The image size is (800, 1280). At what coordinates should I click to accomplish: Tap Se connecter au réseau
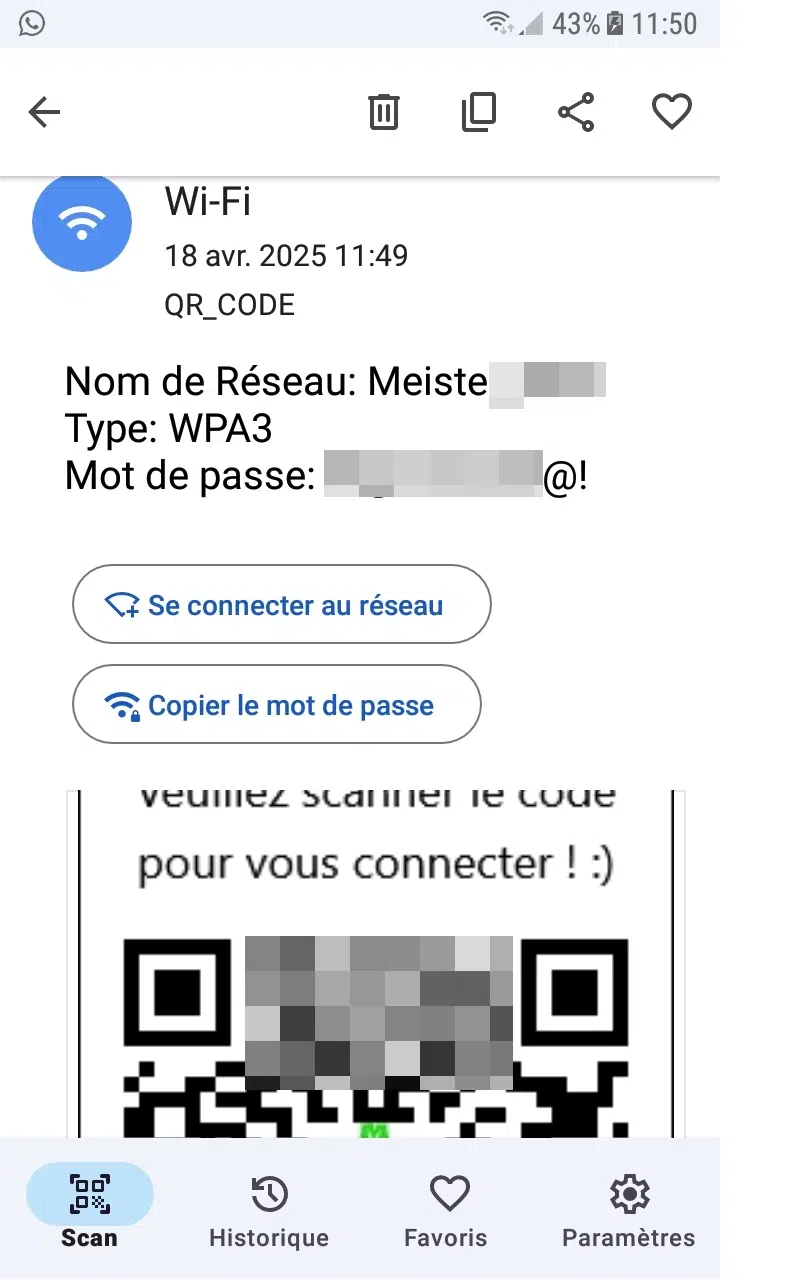[282, 605]
